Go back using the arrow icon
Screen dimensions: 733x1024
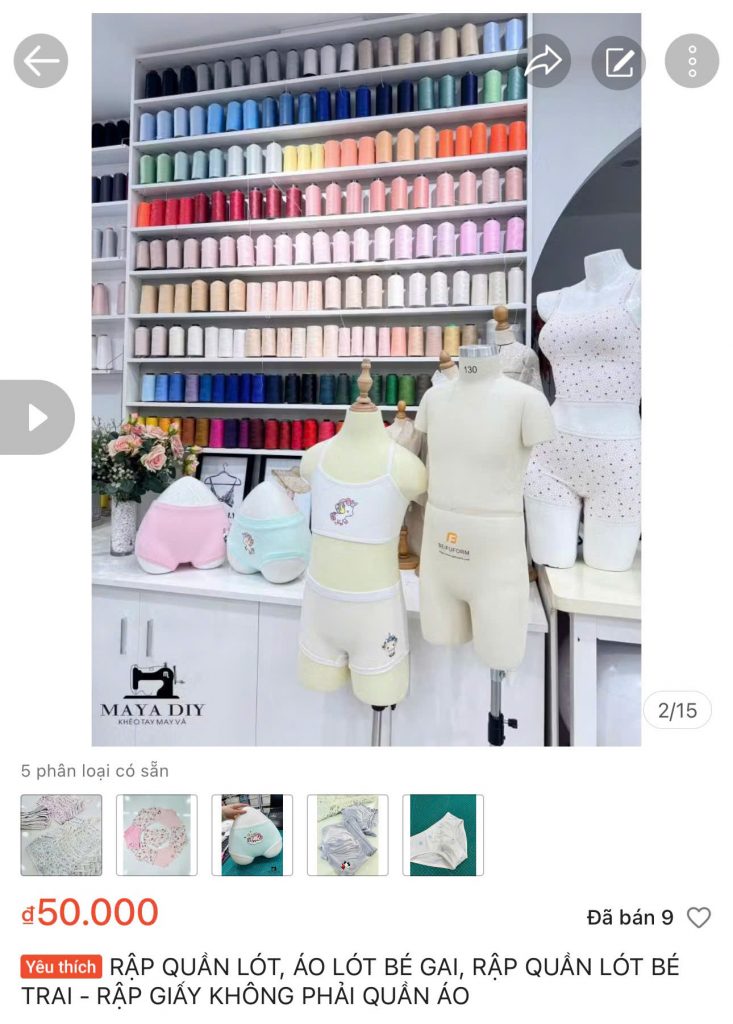coord(41,61)
